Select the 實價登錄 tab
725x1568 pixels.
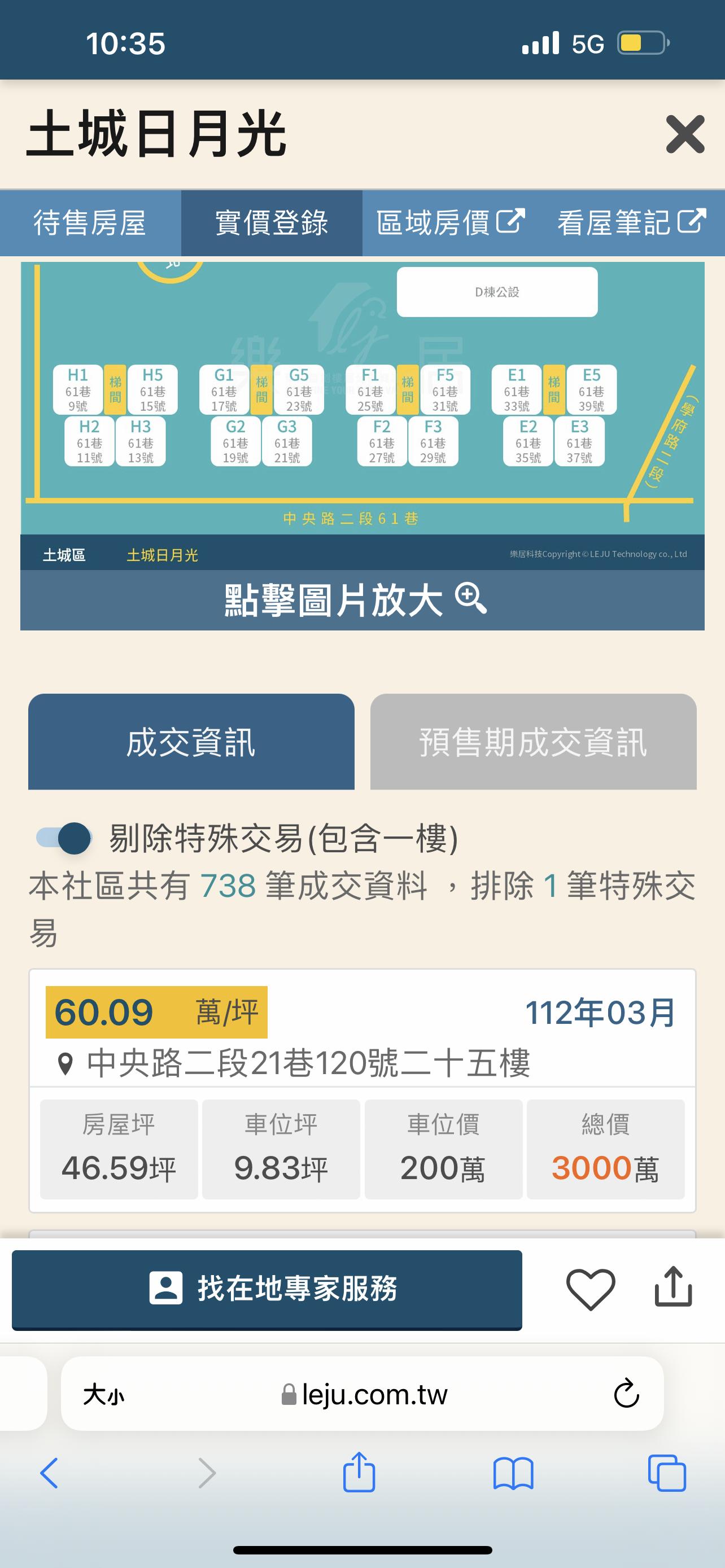[x=272, y=223]
